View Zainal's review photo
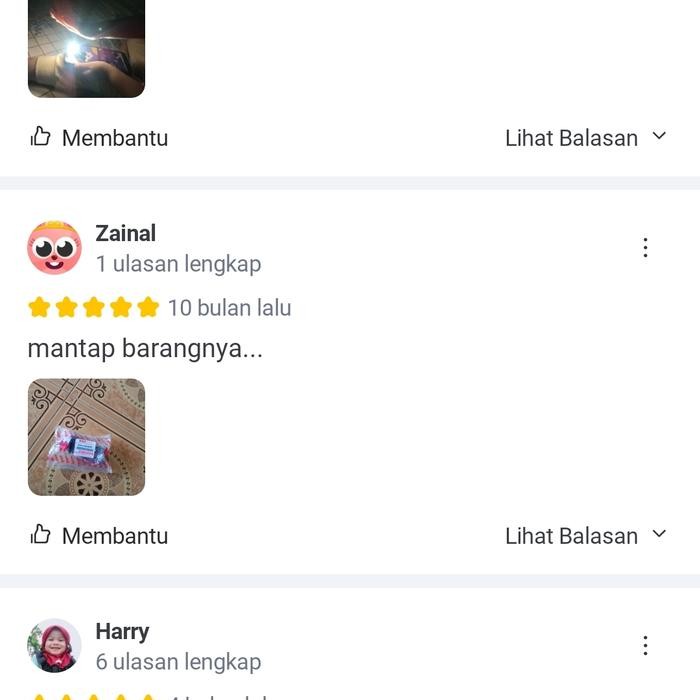This screenshot has height=700, width=700. tap(86, 437)
